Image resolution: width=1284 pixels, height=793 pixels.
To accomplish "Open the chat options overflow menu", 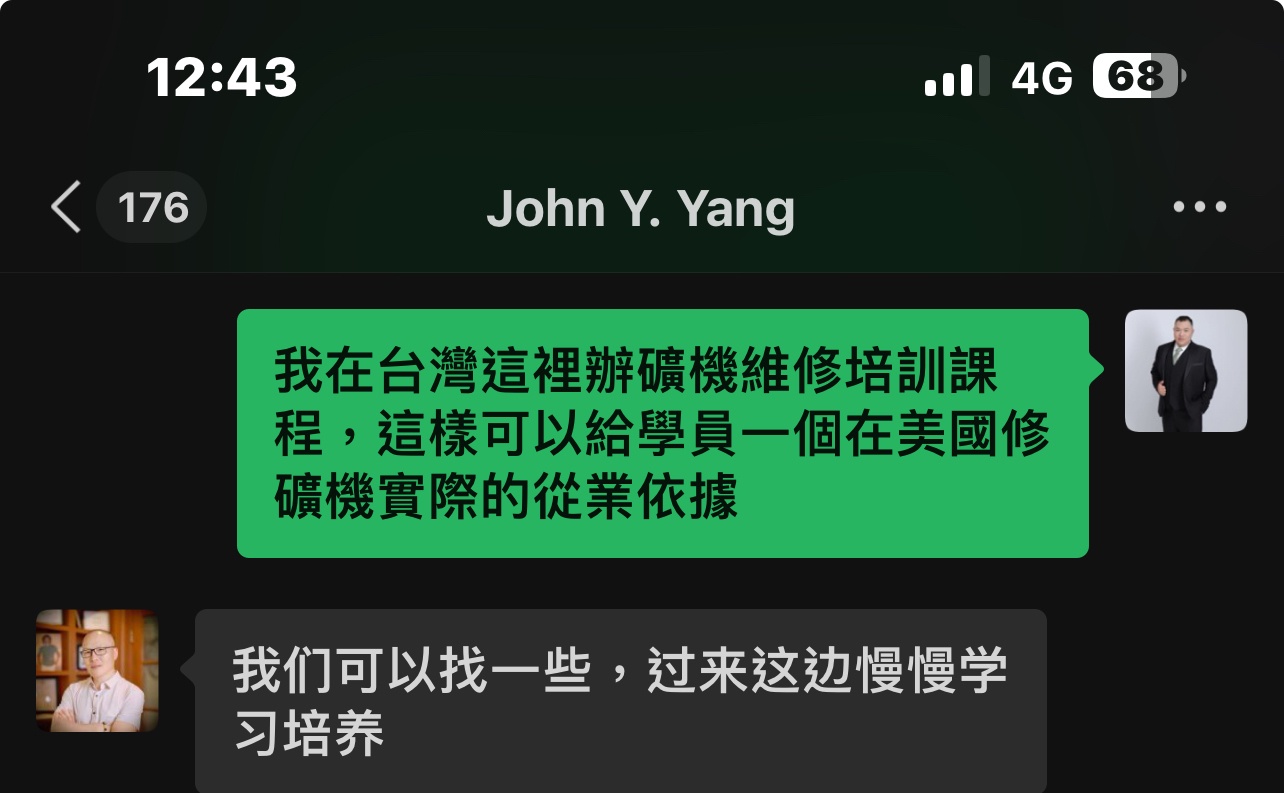I will 1199,208.
